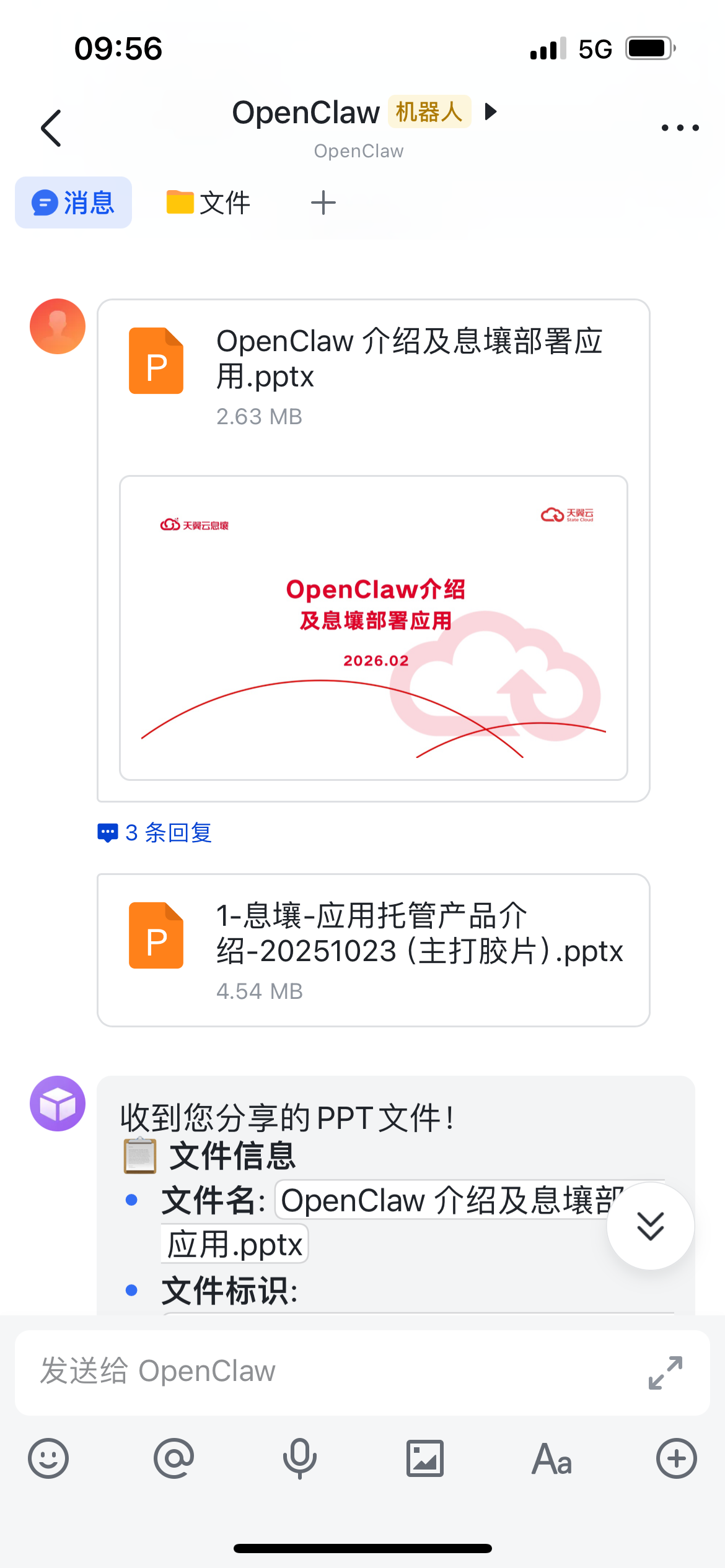Jump to latest messages with down arrows

[x=650, y=1226]
